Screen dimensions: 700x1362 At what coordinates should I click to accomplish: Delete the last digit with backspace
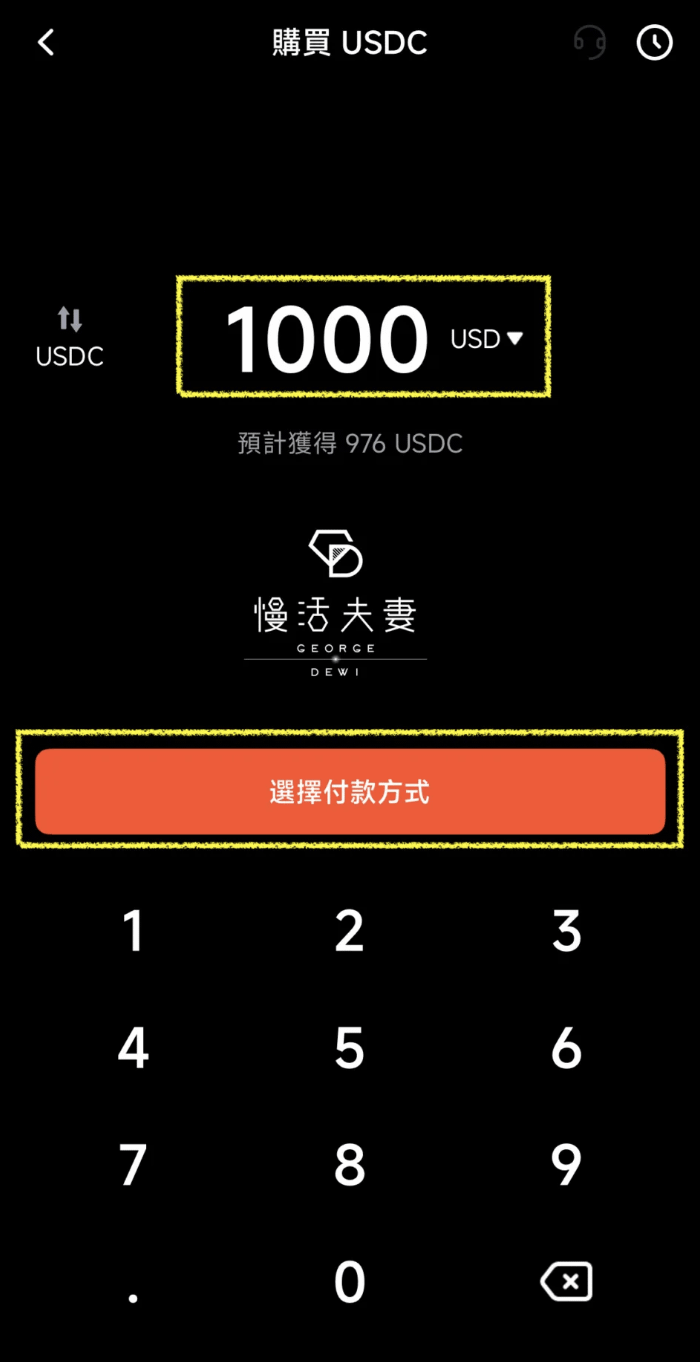click(x=566, y=1282)
